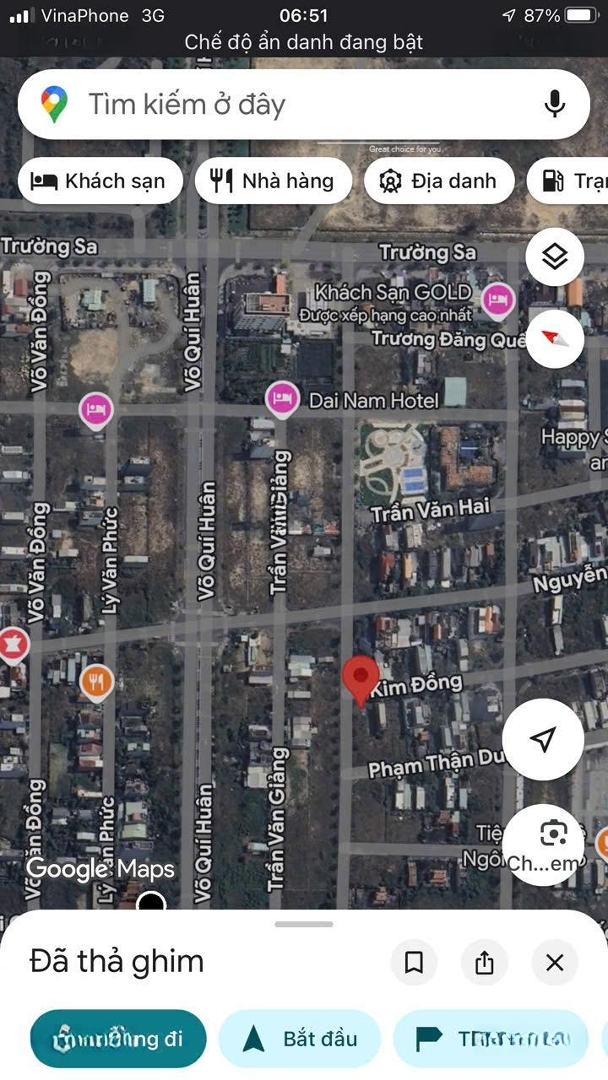Center the map on my location
This screenshot has width=608, height=1080.
coord(543,740)
